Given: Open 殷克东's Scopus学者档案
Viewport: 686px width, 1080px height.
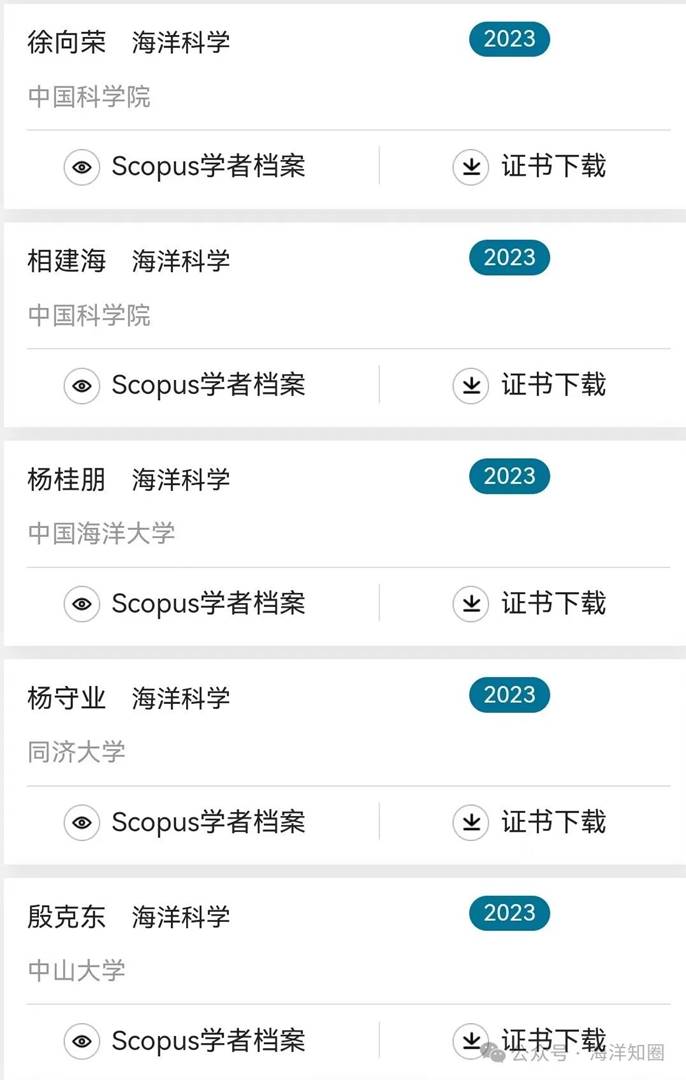Looking at the screenshot, I should coord(185,1041).
